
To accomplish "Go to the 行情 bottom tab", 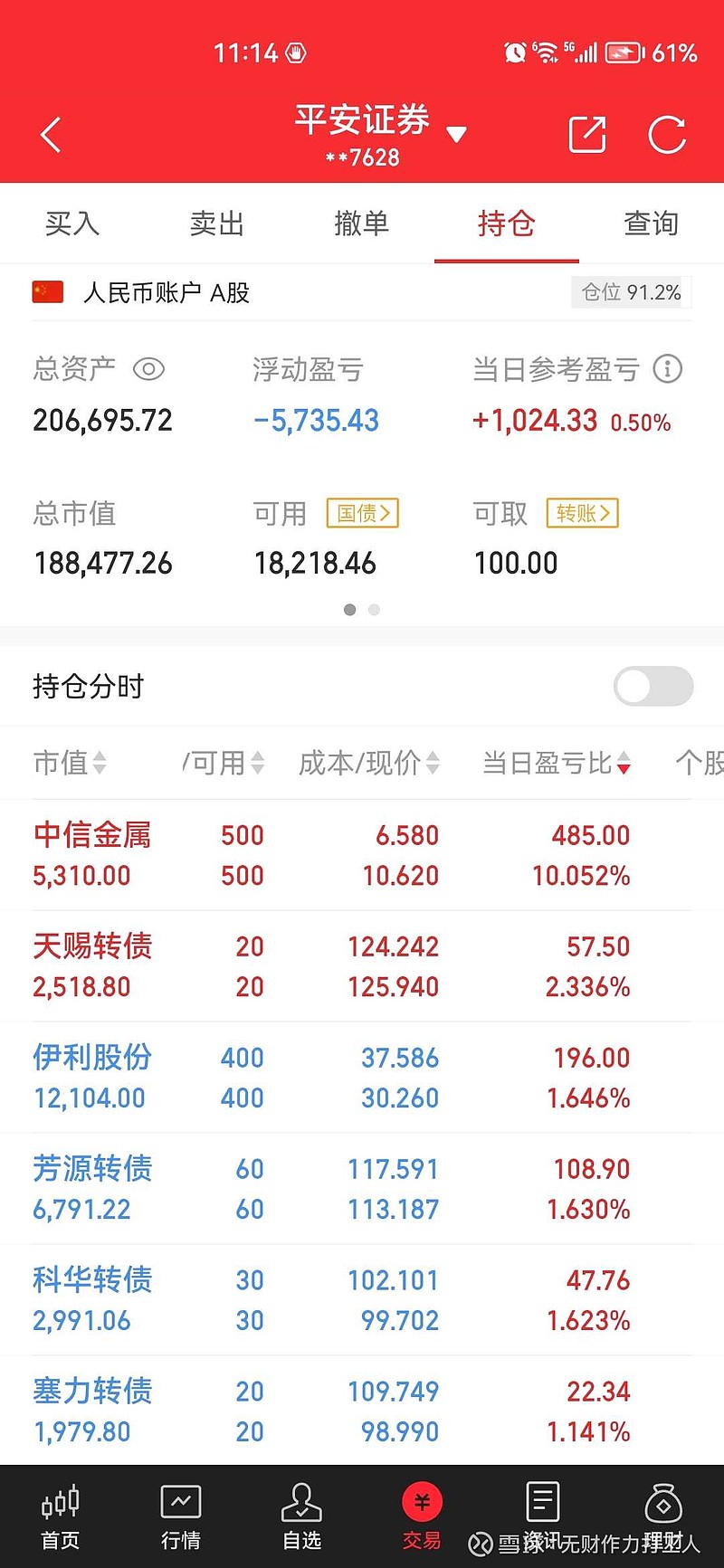I will click(181, 1517).
